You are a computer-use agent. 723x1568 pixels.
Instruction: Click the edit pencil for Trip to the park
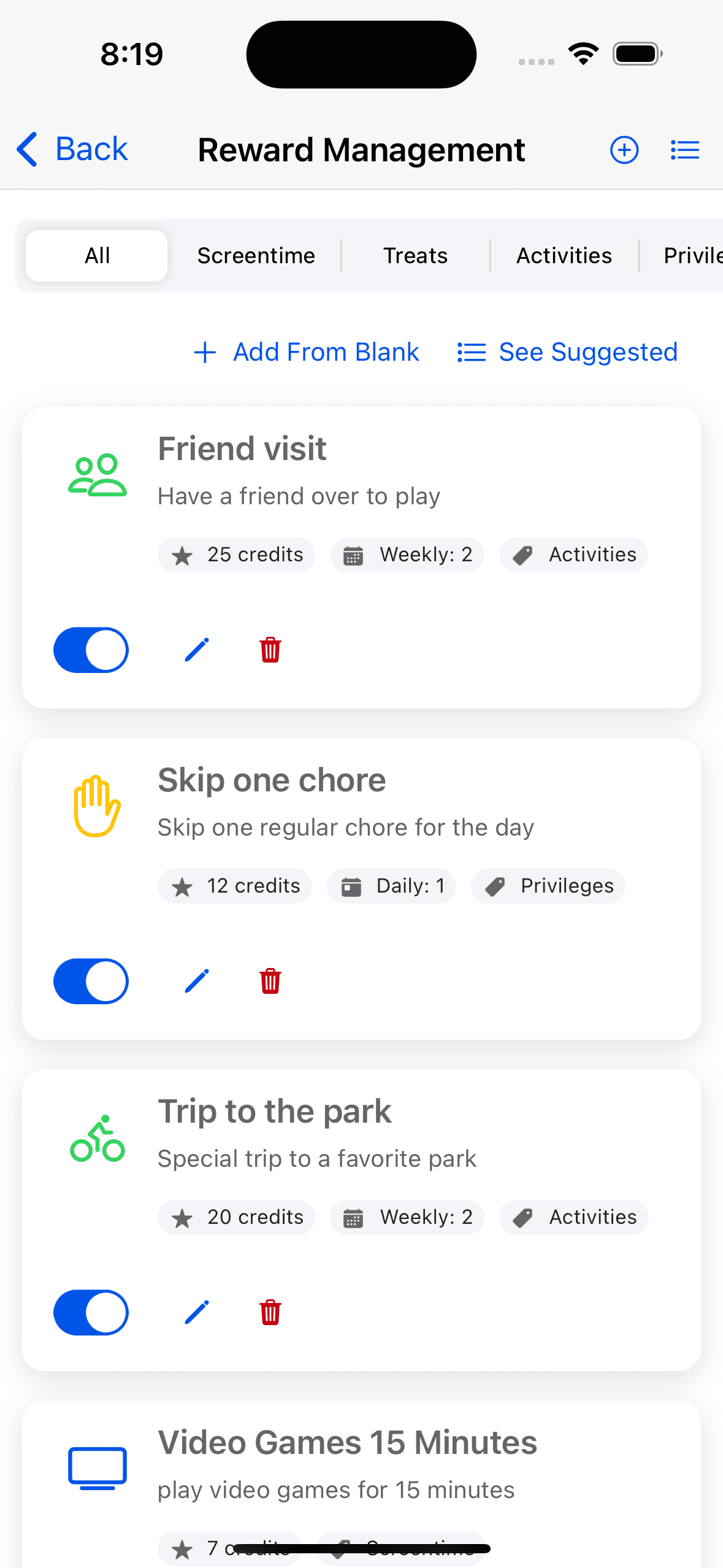tap(196, 1312)
